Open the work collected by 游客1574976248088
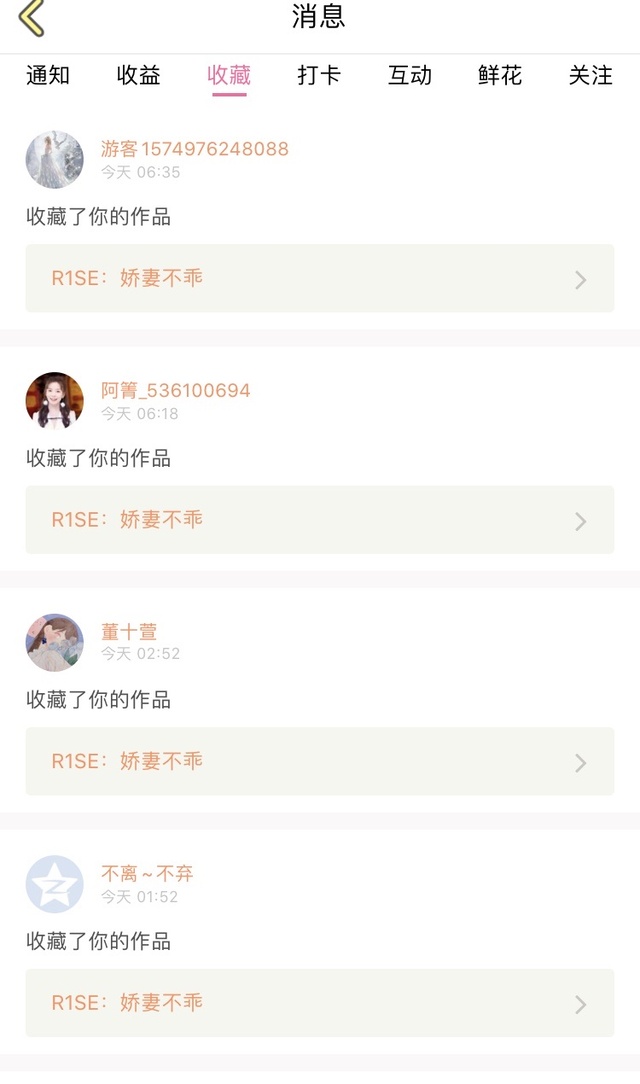This screenshot has width=640, height=1084. point(320,278)
